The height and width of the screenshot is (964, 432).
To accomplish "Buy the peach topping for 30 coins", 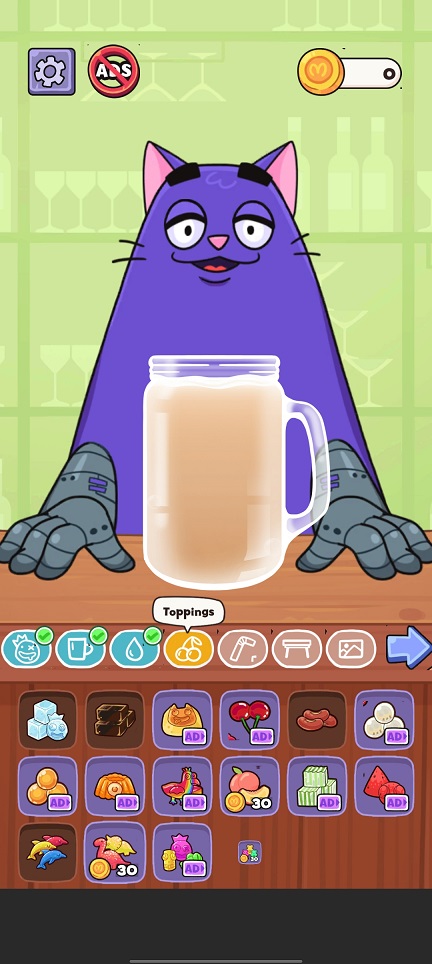I will point(249,786).
